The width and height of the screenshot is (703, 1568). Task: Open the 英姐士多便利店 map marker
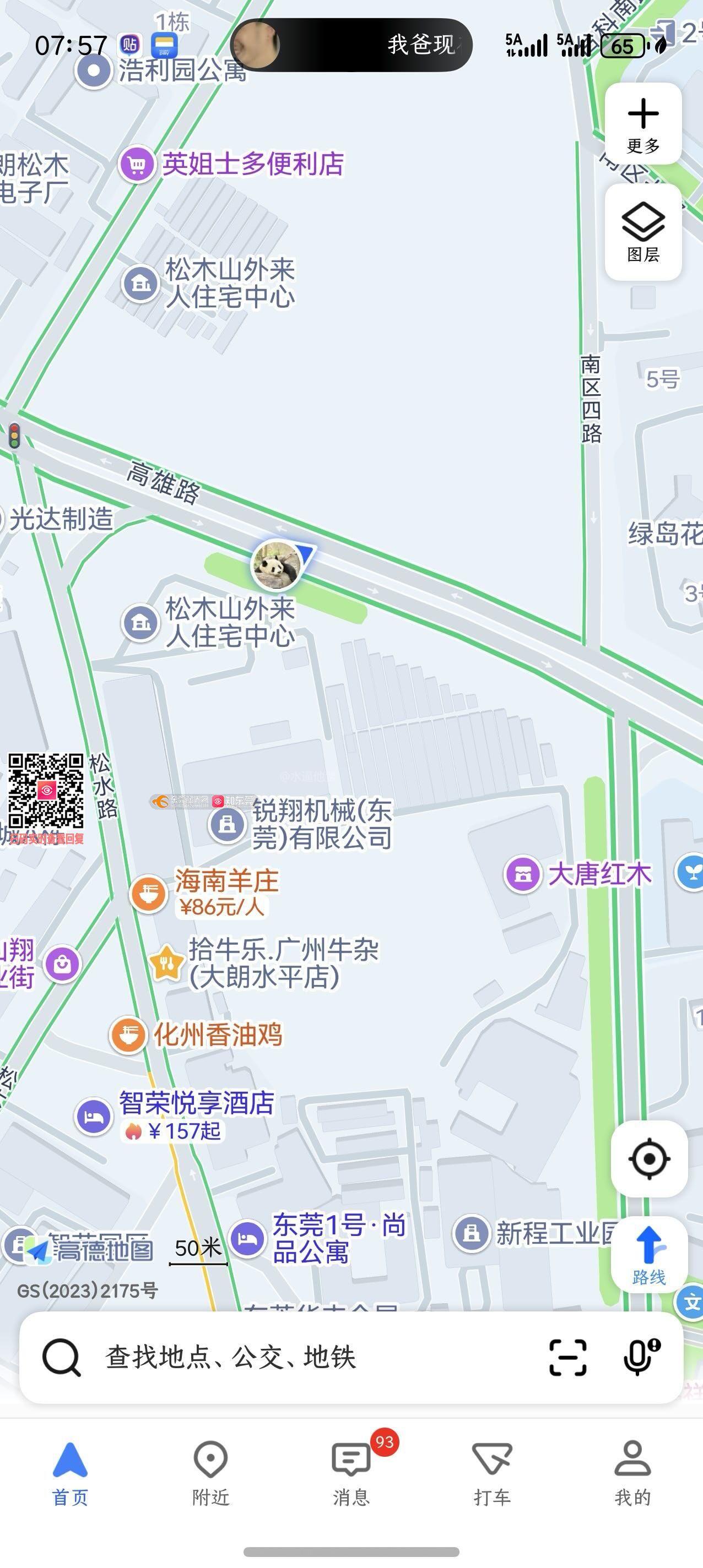pyautogui.click(x=137, y=165)
